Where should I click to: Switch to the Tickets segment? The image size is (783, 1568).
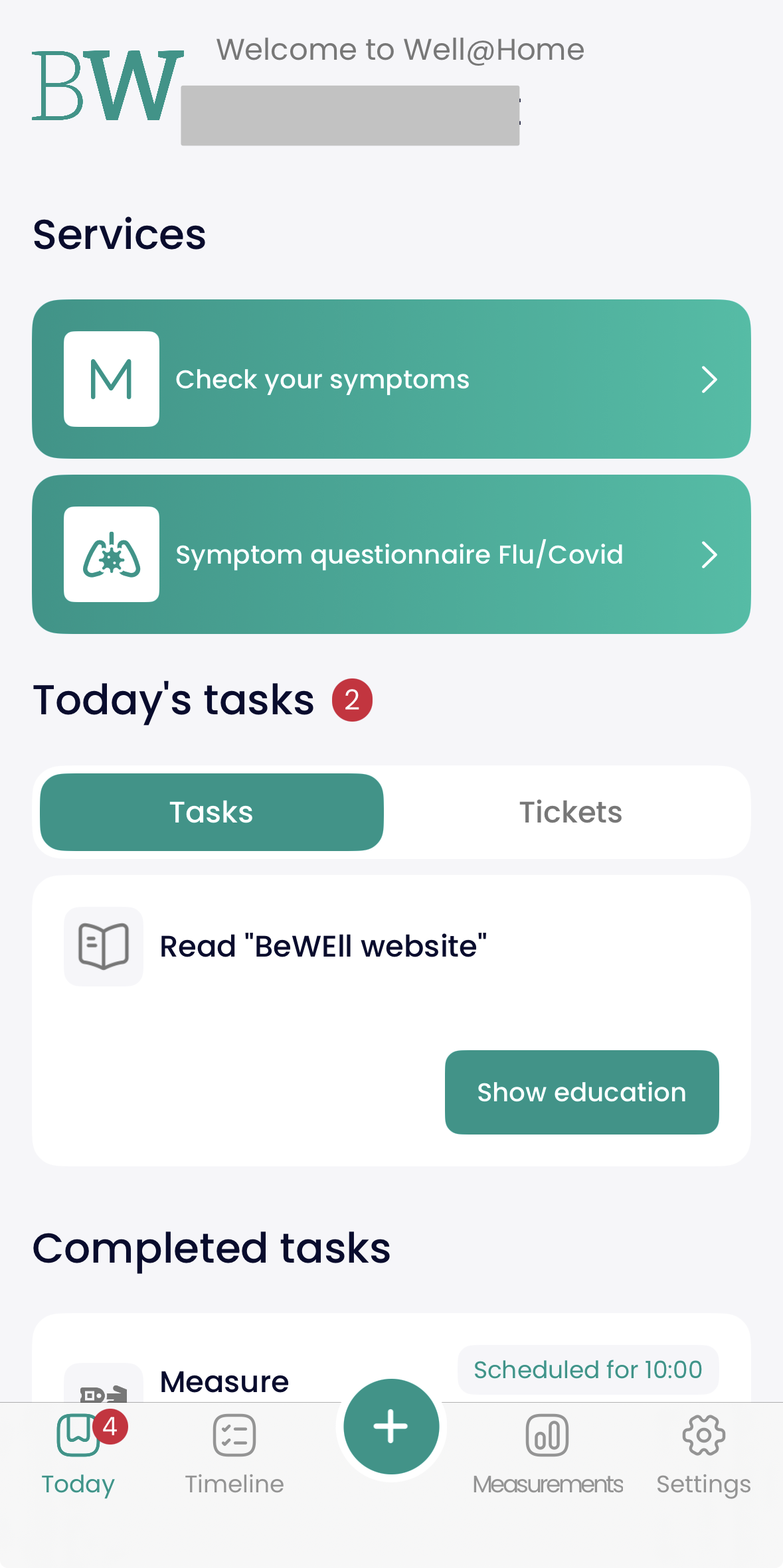570,812
